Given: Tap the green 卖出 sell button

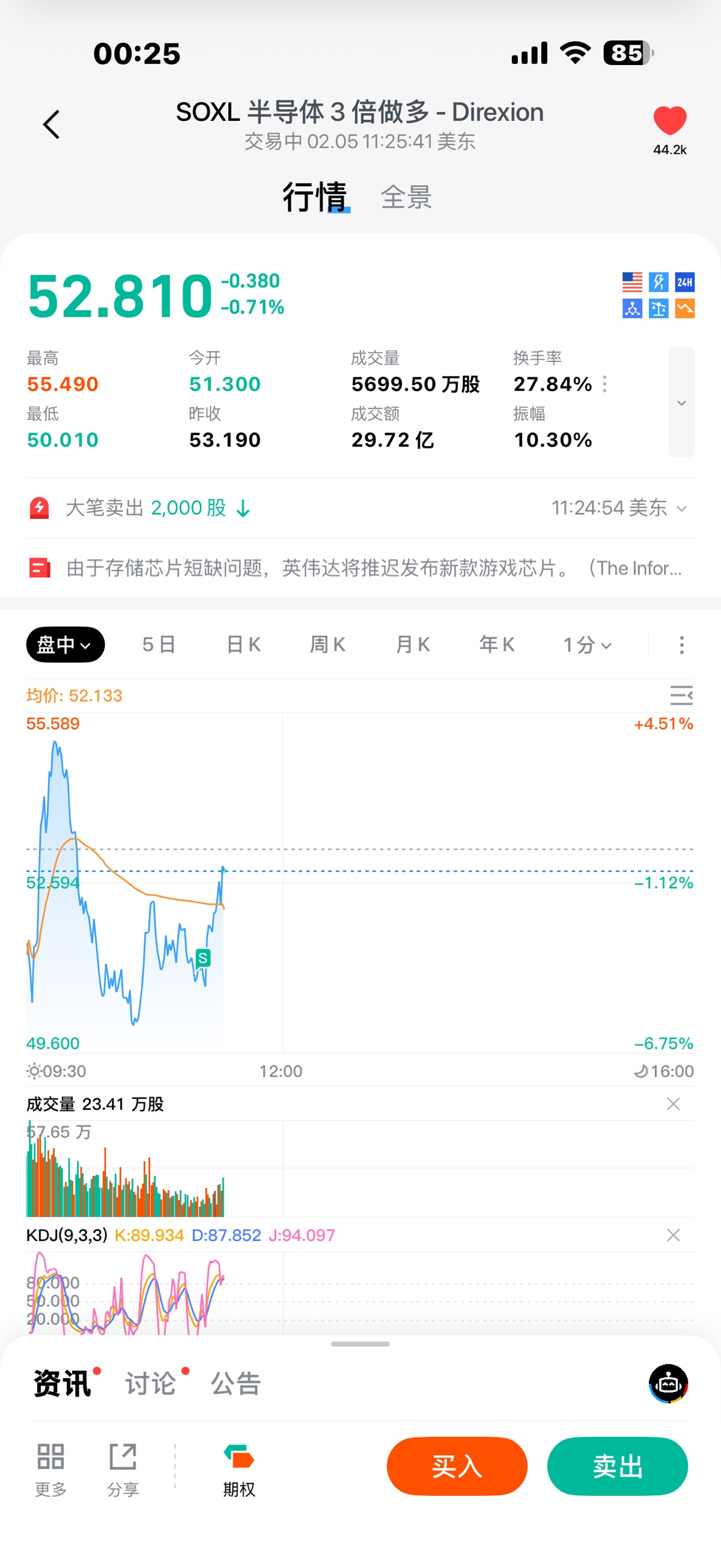Looking at the screenshot, I should (x=617, y=1466).
